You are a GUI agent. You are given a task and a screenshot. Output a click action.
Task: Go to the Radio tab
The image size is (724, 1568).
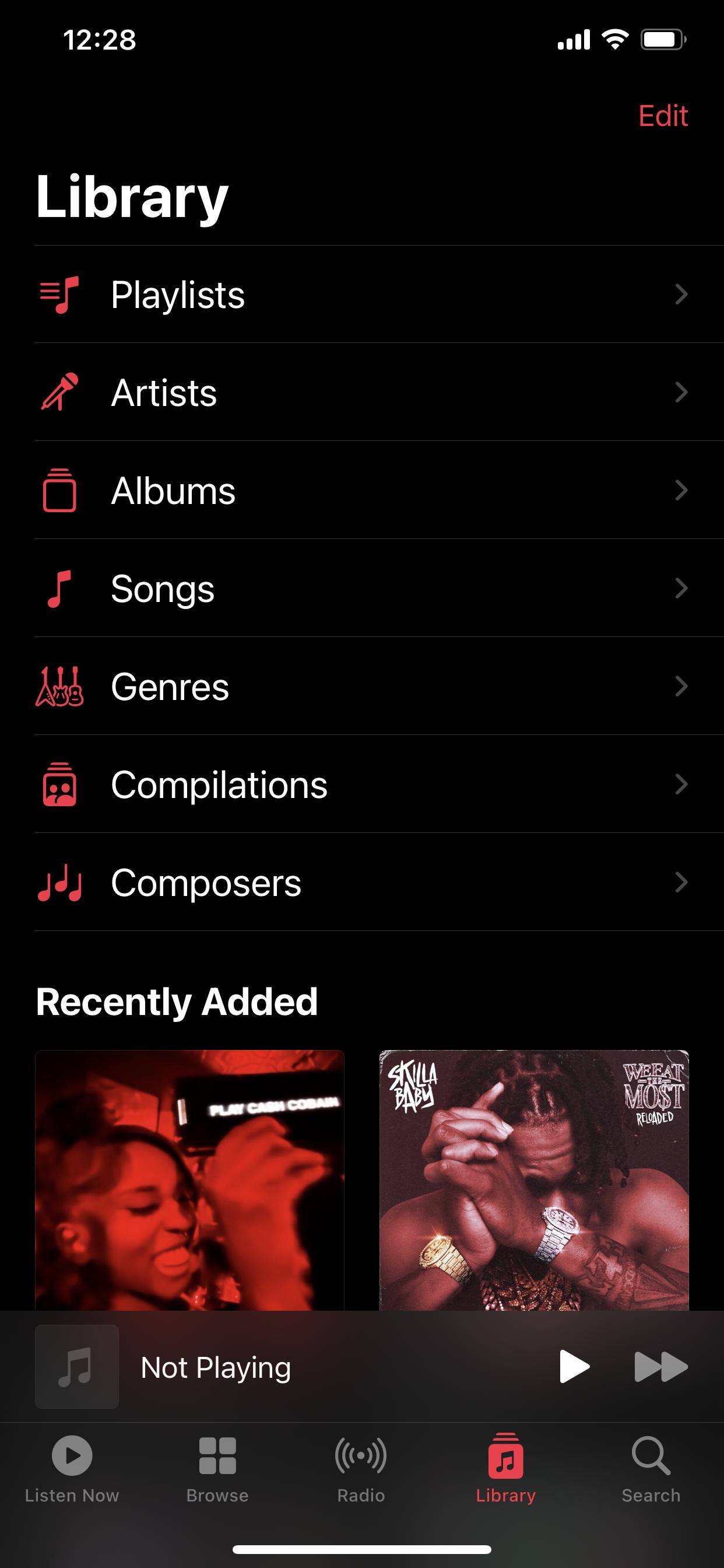[x=361, y=1468]
